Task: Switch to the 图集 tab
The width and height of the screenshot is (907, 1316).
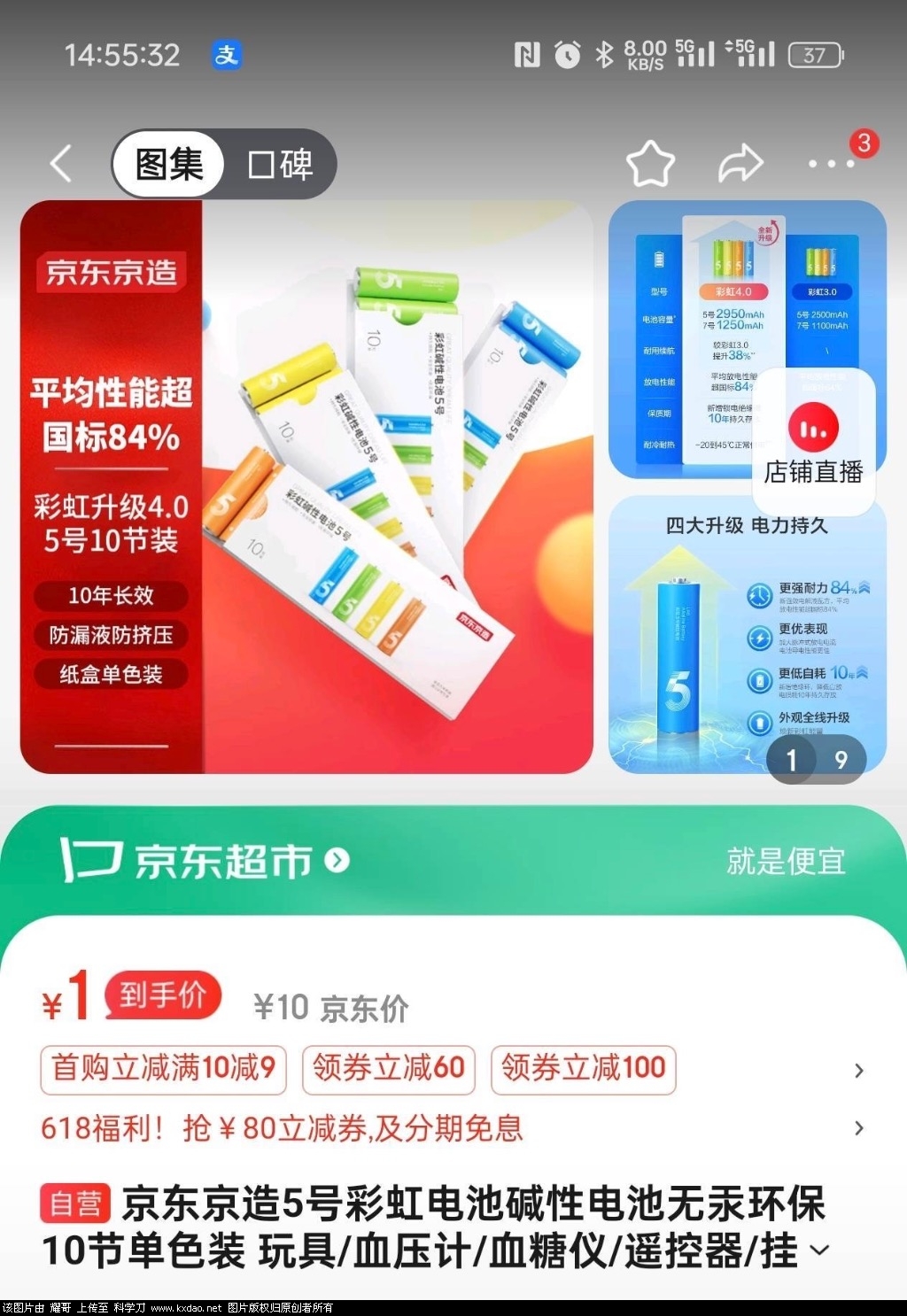Action: point(168,165)
